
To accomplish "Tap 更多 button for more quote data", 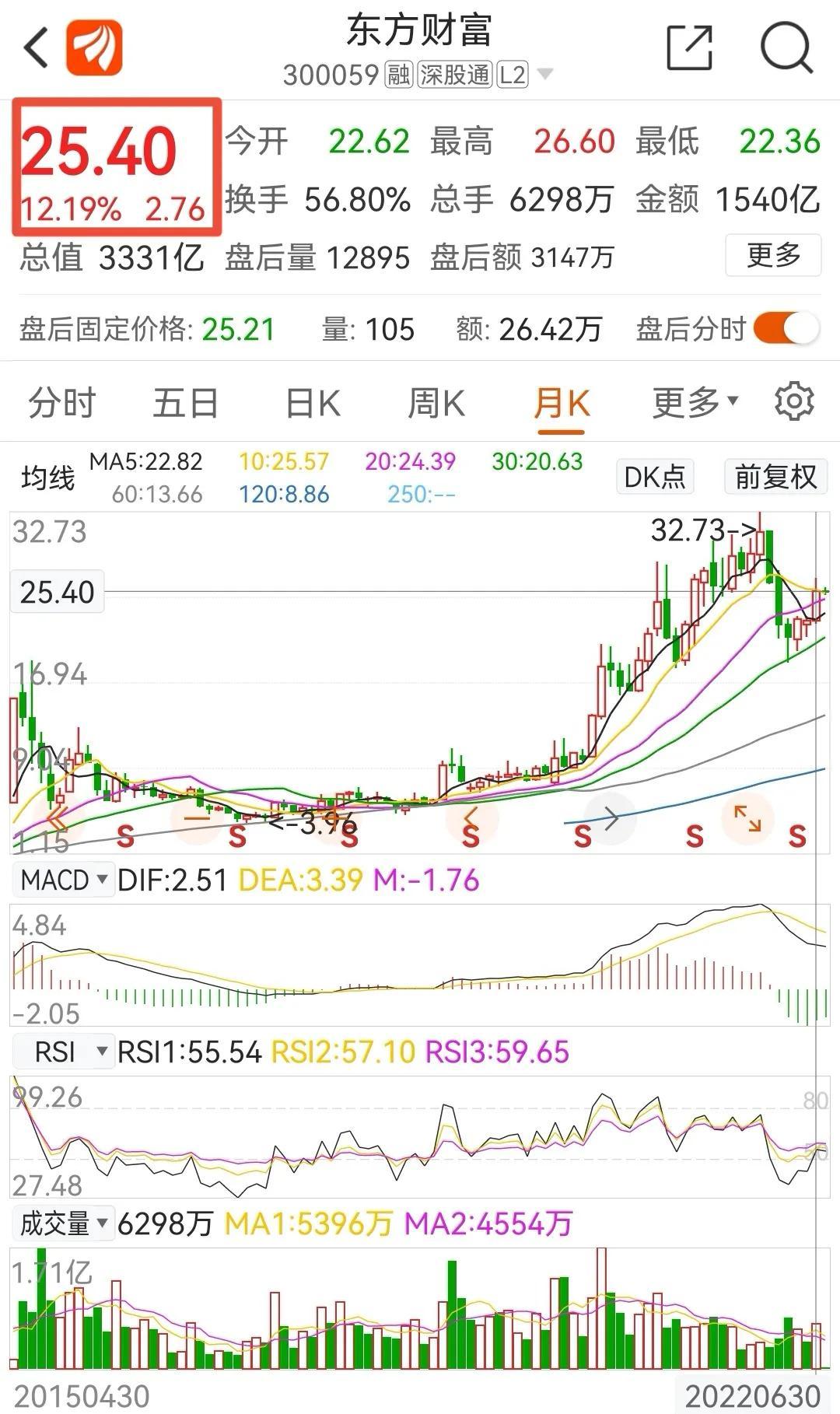I will point(773,255).
